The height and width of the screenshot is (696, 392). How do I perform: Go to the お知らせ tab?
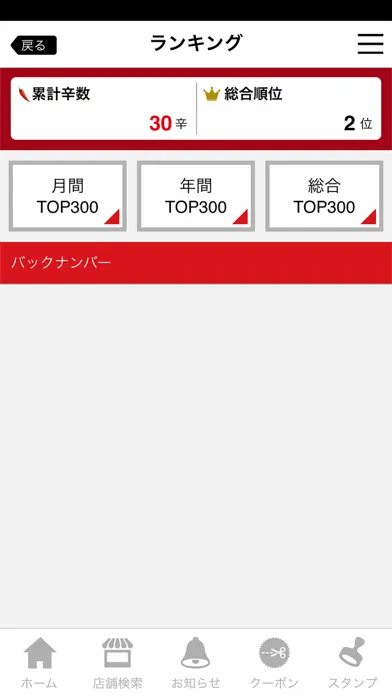(196, 662)
